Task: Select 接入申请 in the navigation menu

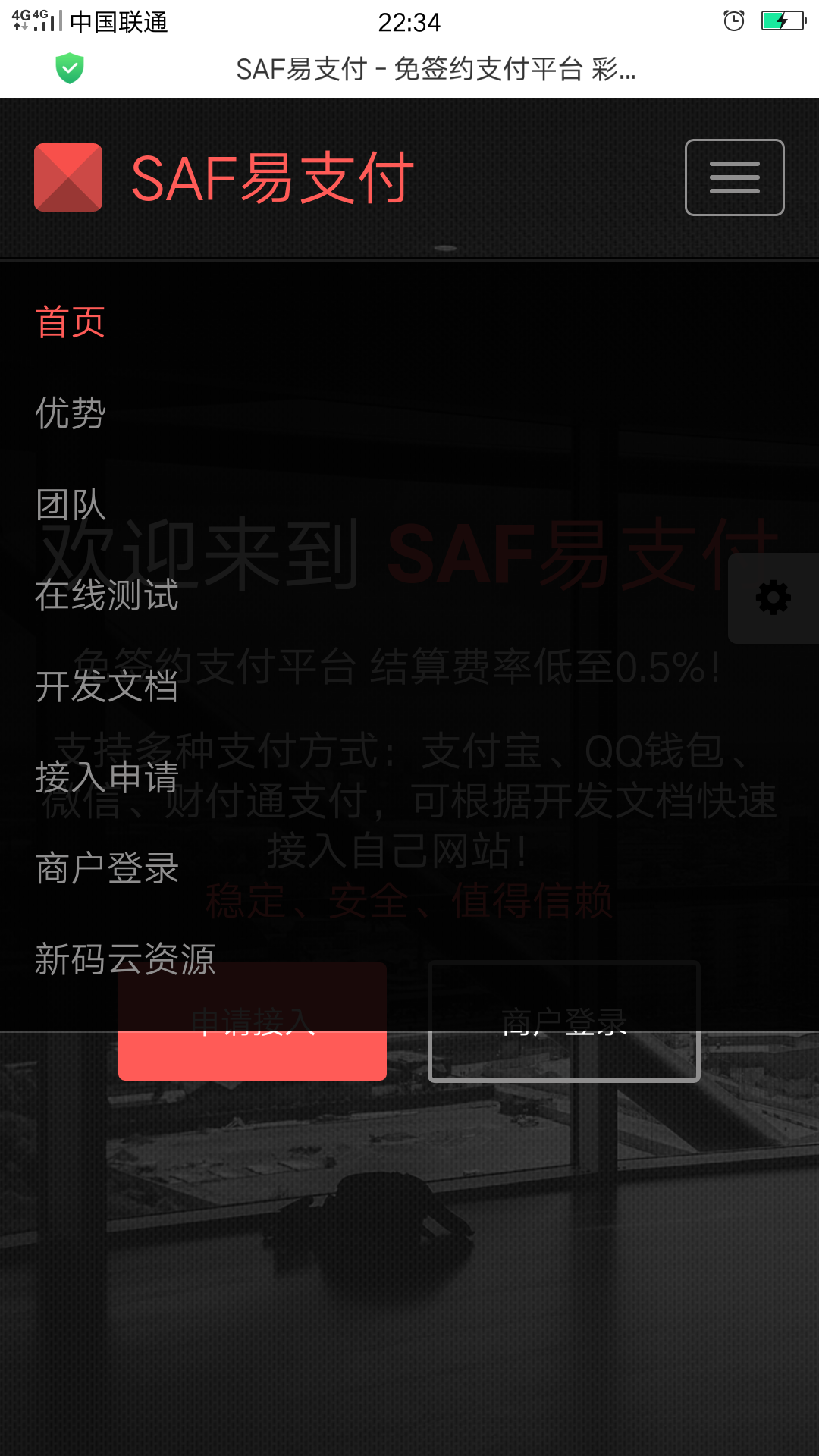Action: pos(106,777)
